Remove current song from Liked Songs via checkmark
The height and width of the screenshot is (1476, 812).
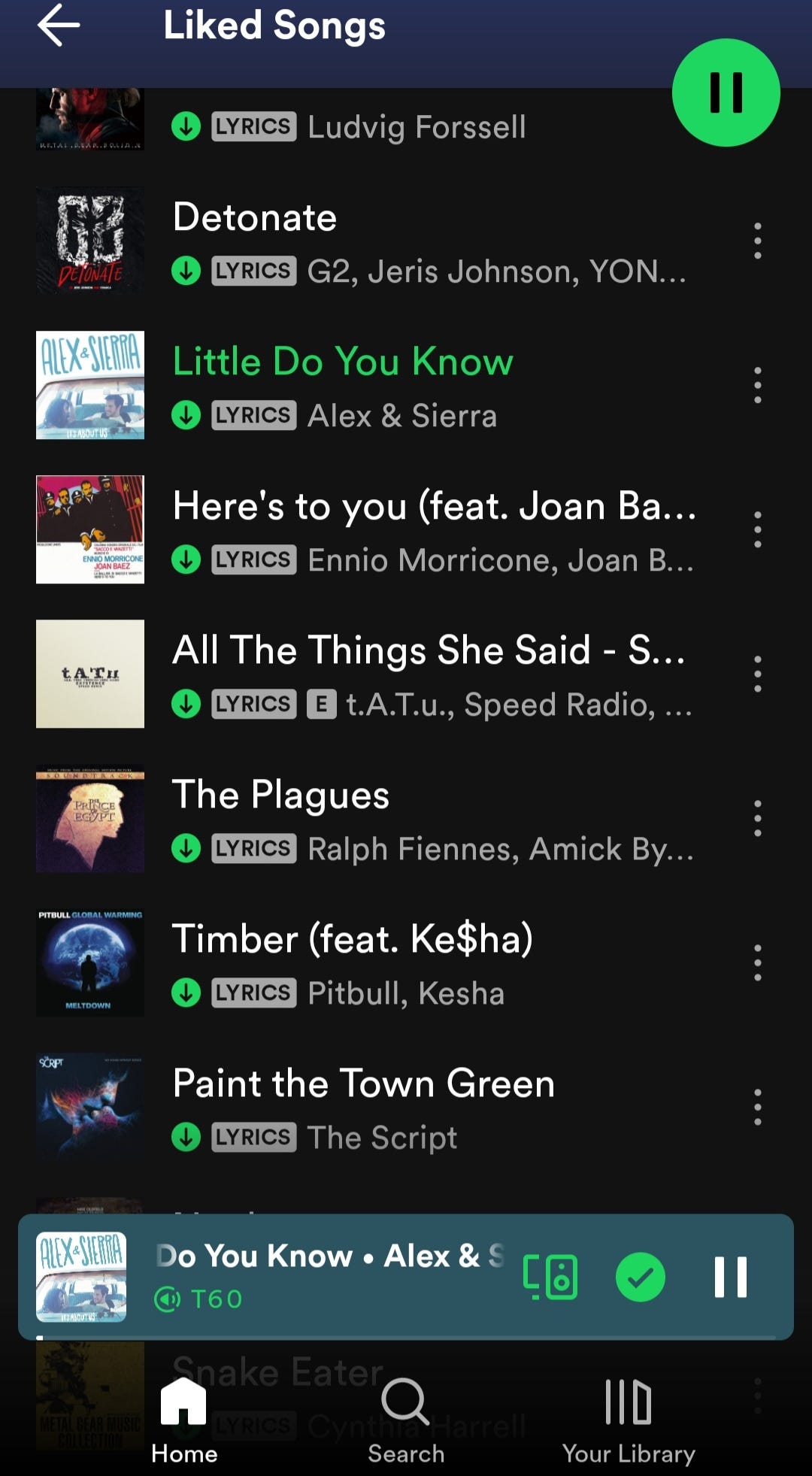(640, 1277)
